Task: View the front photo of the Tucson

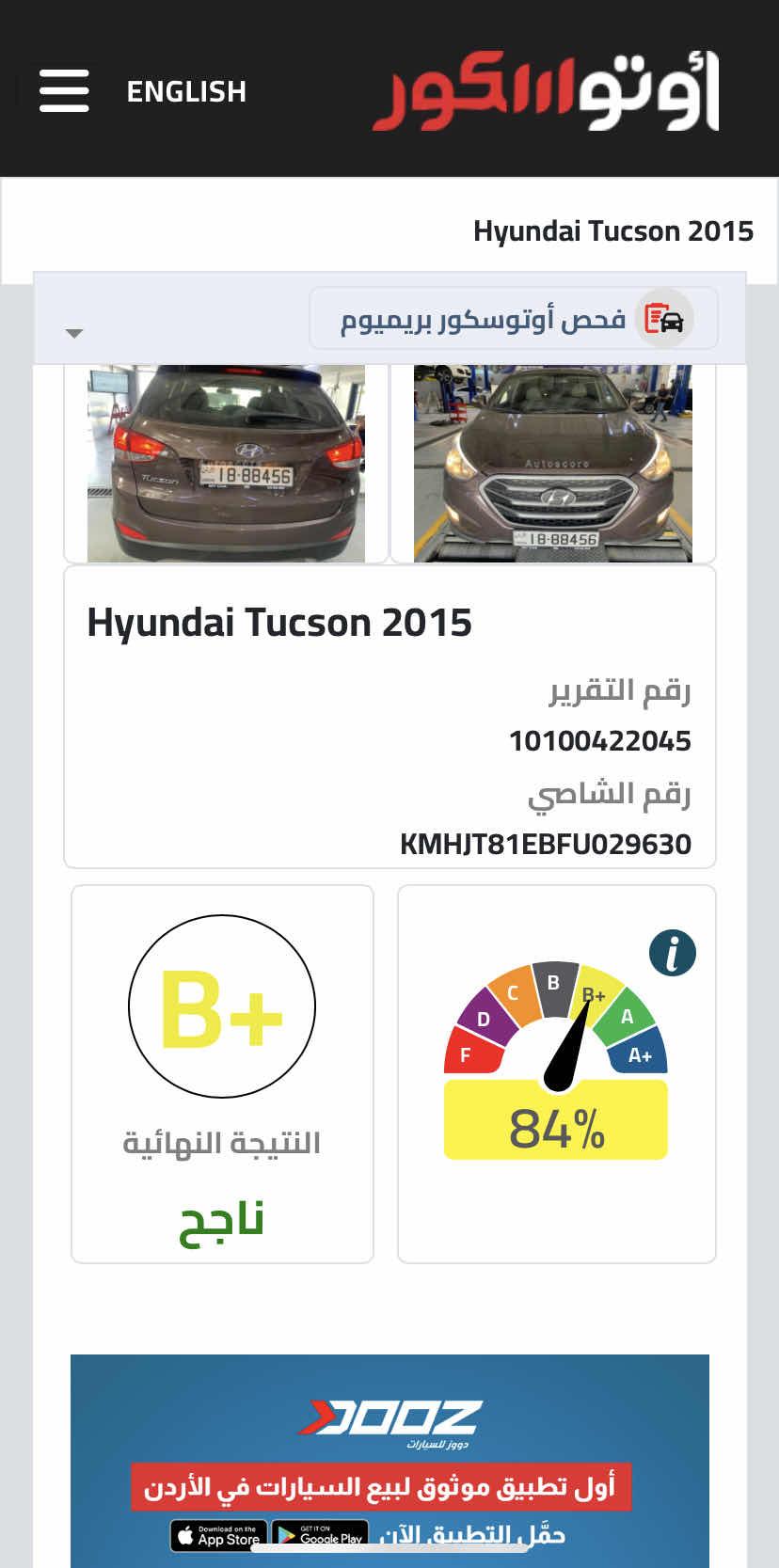Action: tap(553, 464)
